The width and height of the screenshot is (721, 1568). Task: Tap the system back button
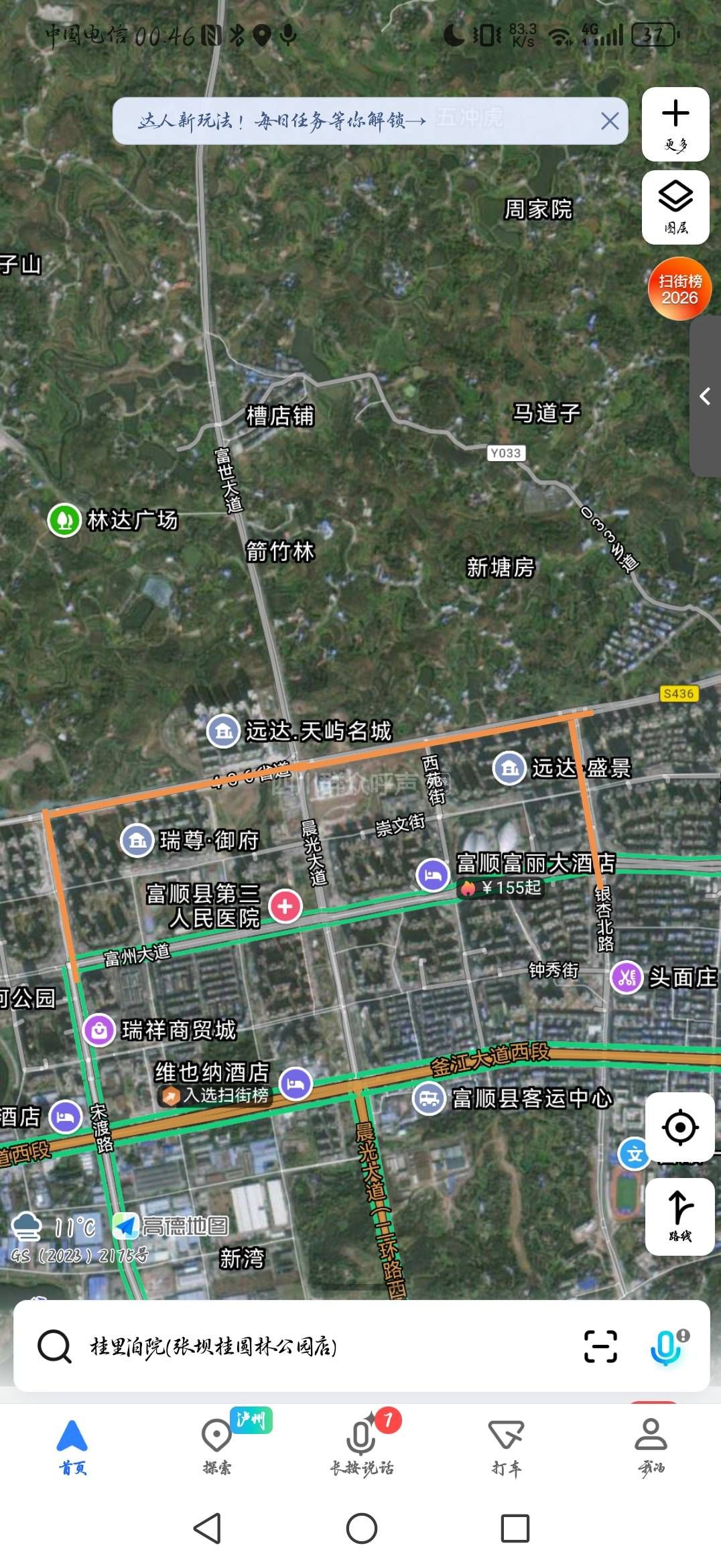point(207,1528)
